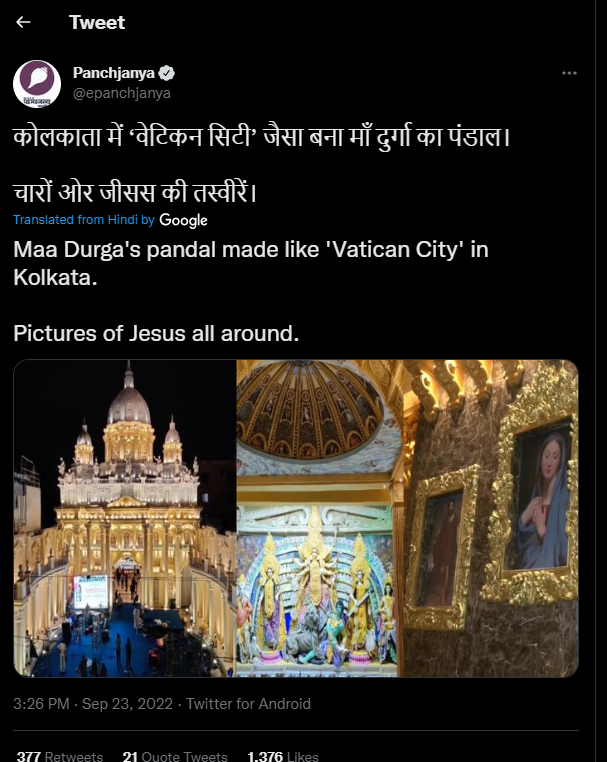This screenshot has height=762, width=607.
Task: View the 21 Quote Tweets
Action: tap(175, 756)
